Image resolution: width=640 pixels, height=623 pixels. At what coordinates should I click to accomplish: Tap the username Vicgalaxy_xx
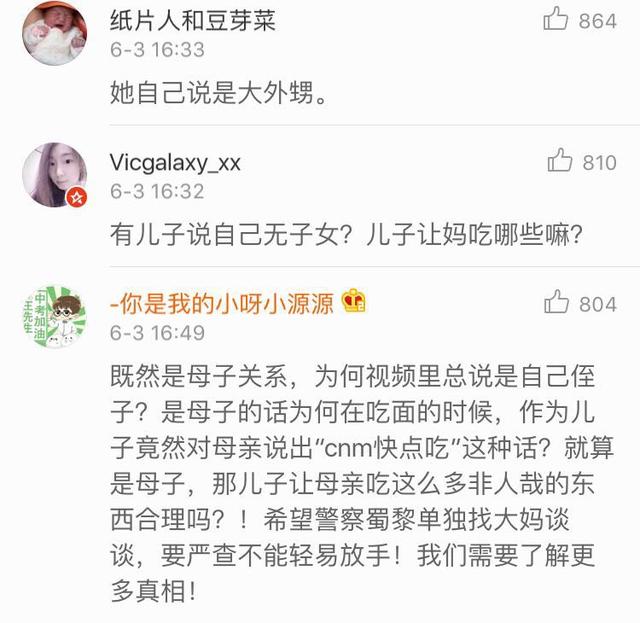point(174,163)
